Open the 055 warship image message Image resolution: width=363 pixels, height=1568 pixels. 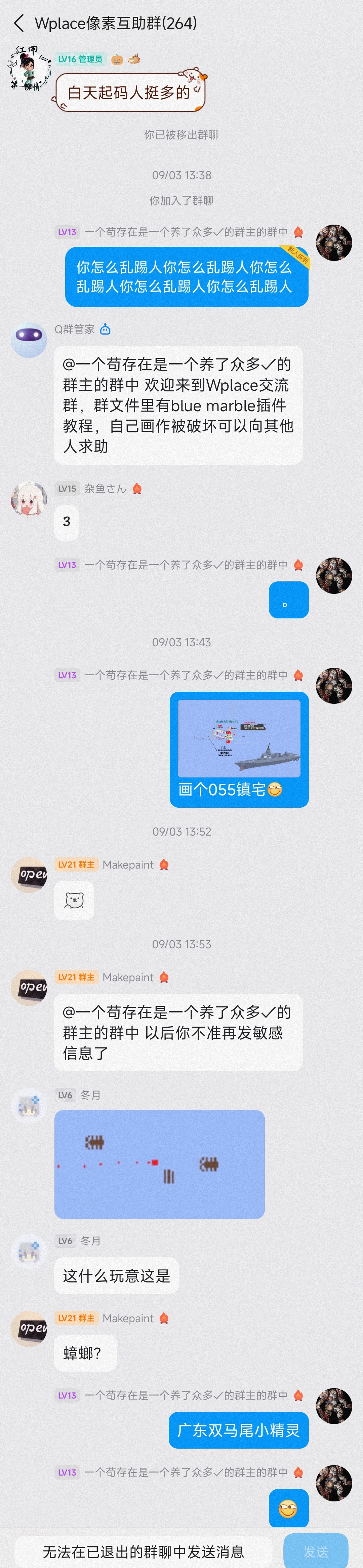point(239,738)
